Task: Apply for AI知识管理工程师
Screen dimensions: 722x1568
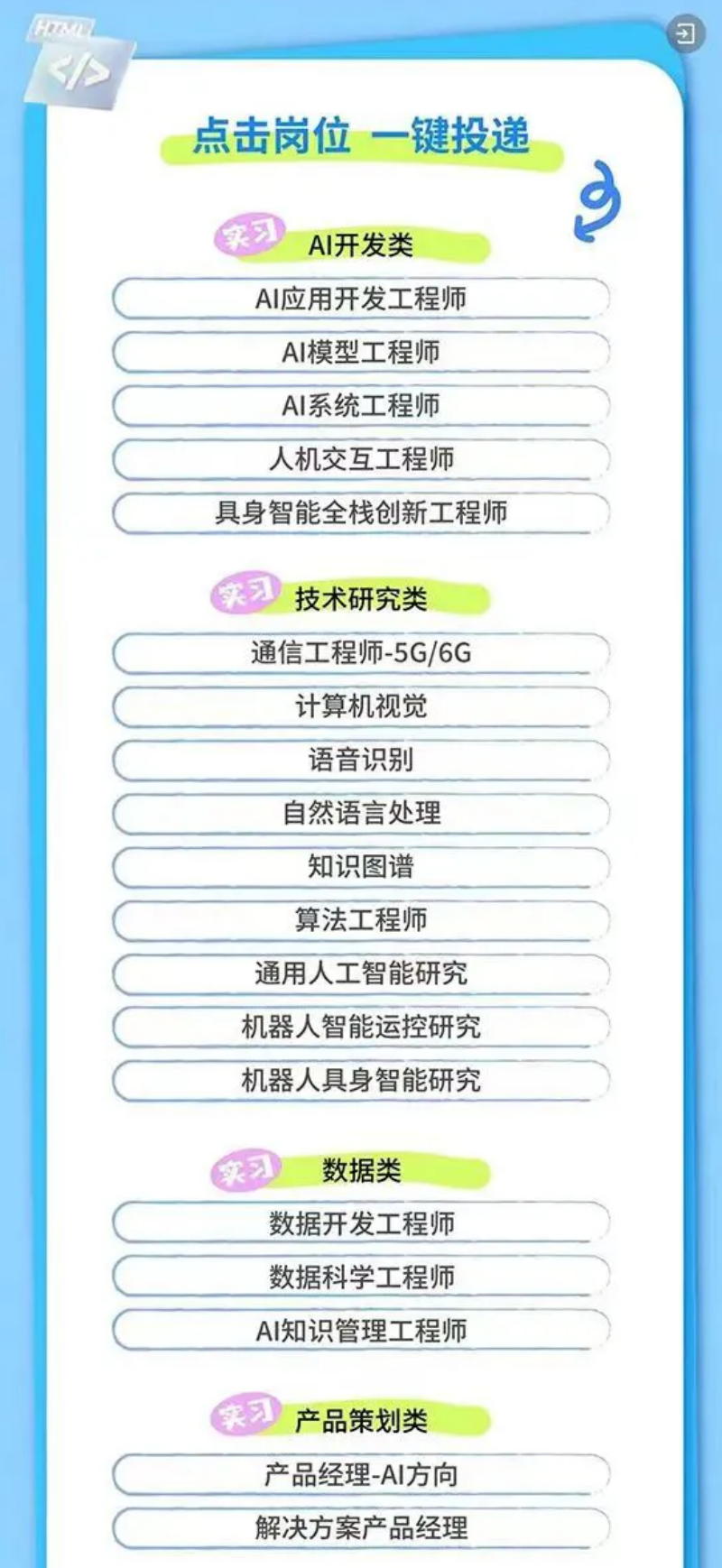Action: pos(361,1331)
